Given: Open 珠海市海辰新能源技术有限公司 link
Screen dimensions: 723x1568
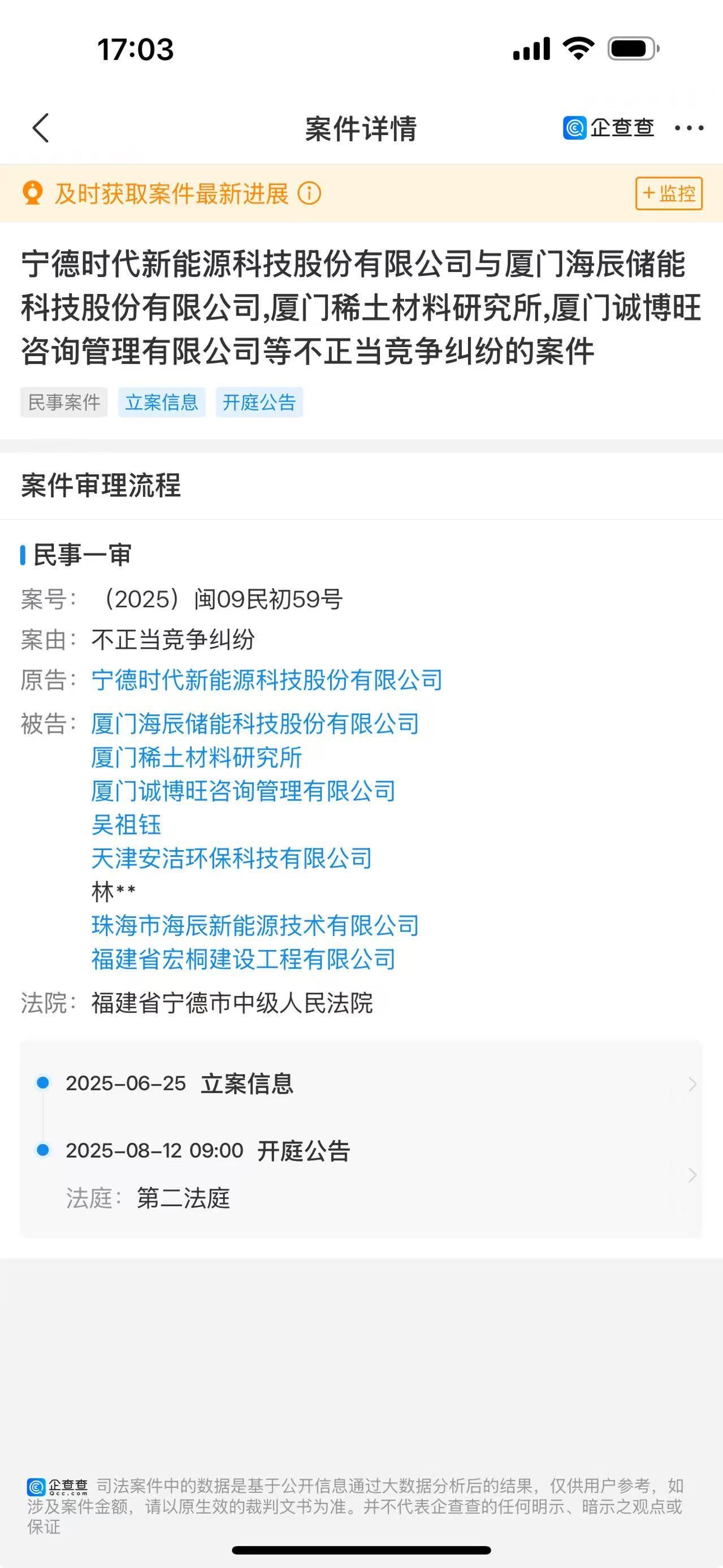Looking at the screenshot, I should pos(255,926).
